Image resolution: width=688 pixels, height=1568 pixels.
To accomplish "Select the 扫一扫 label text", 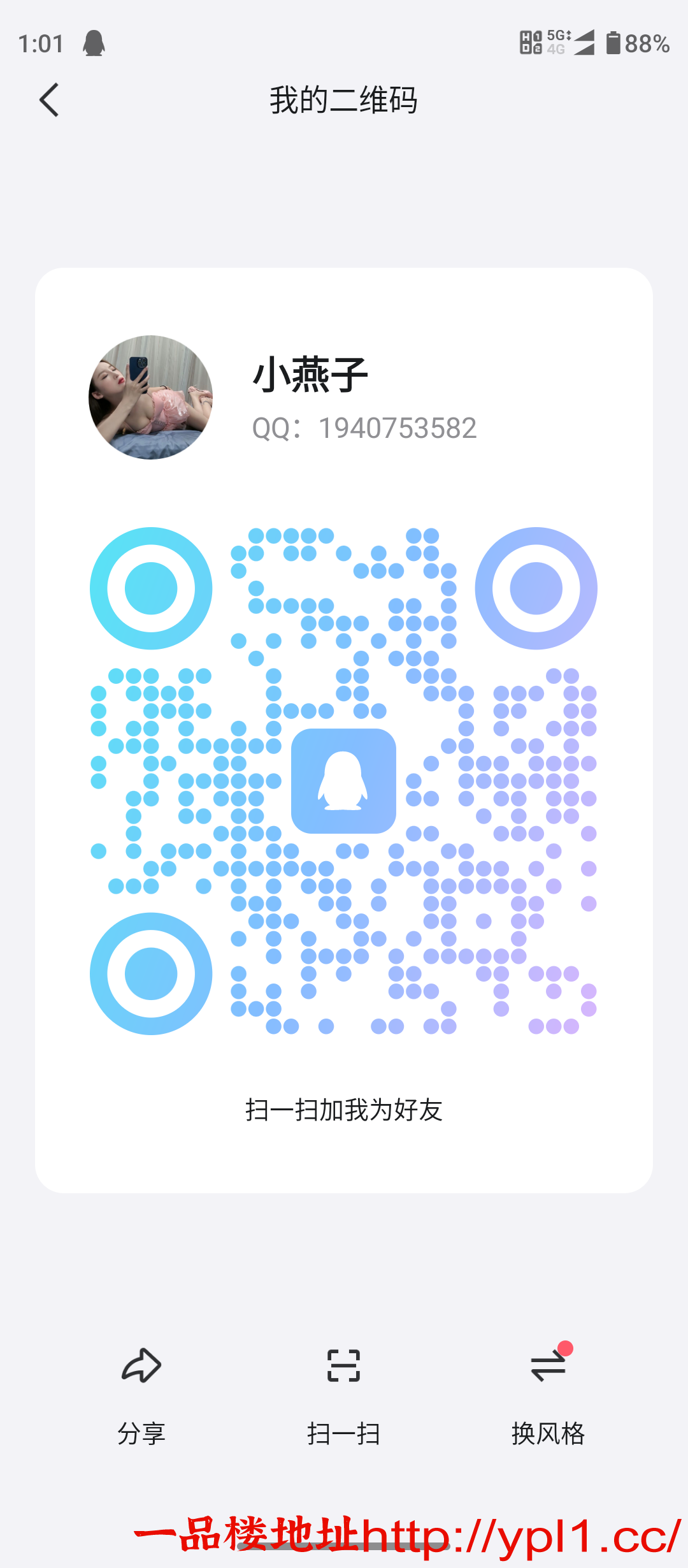I will (344, 1434).
